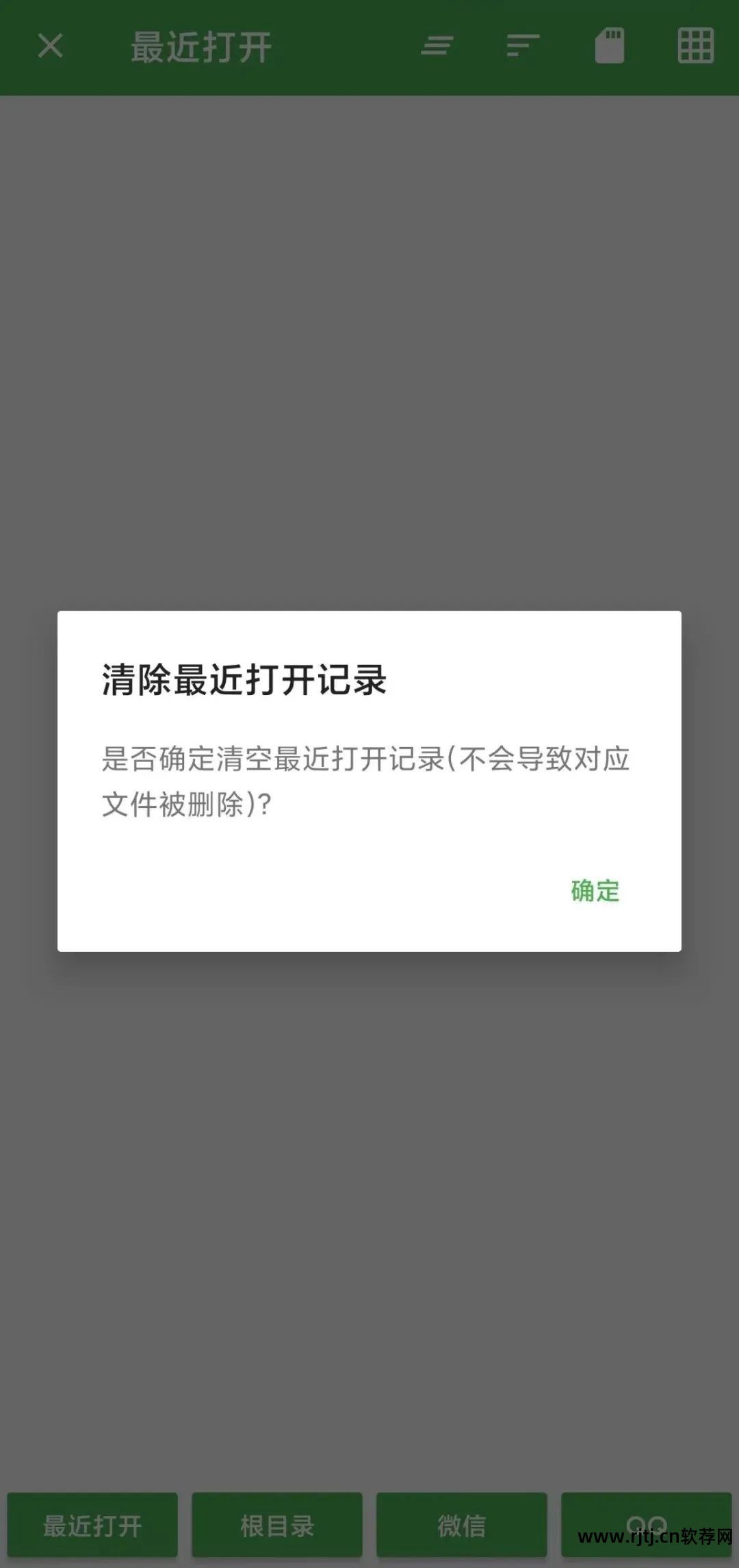Image resolution: width=739 pixels, height=1568 pixels.
Task: Select the SD card storage icon
Action: pos(610,47)
